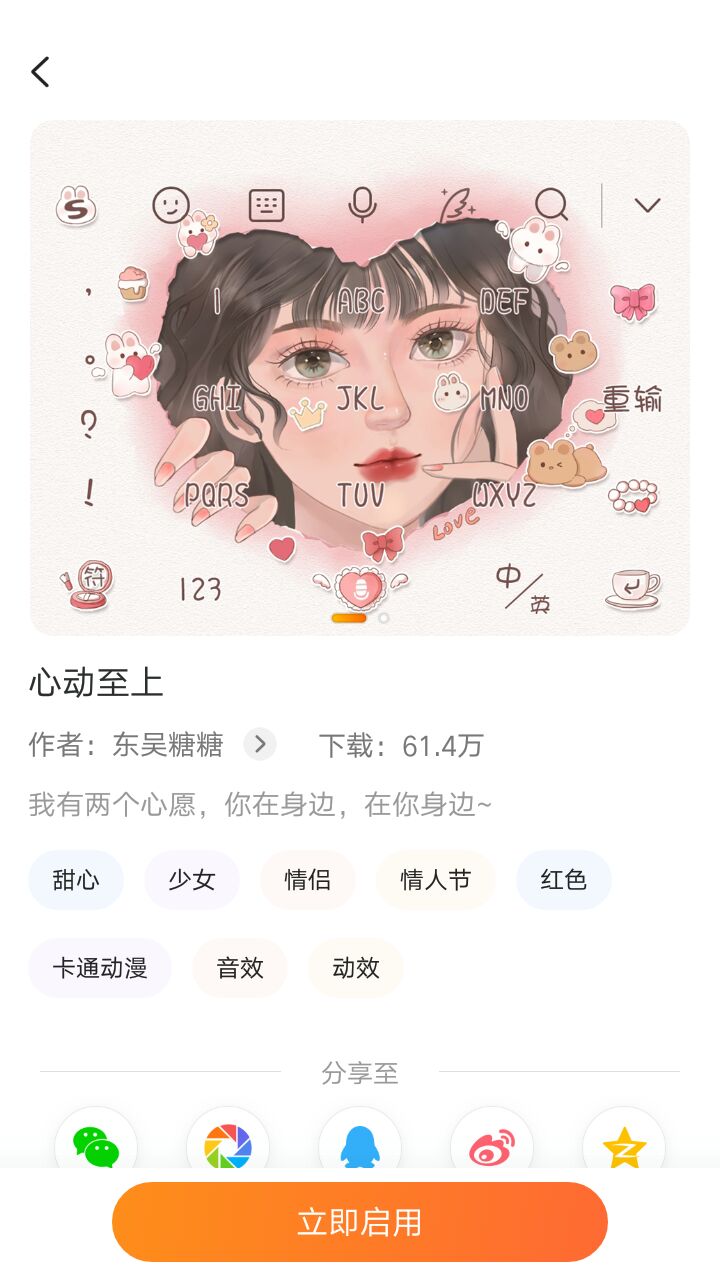Share the skin to WeChat

96,1146
